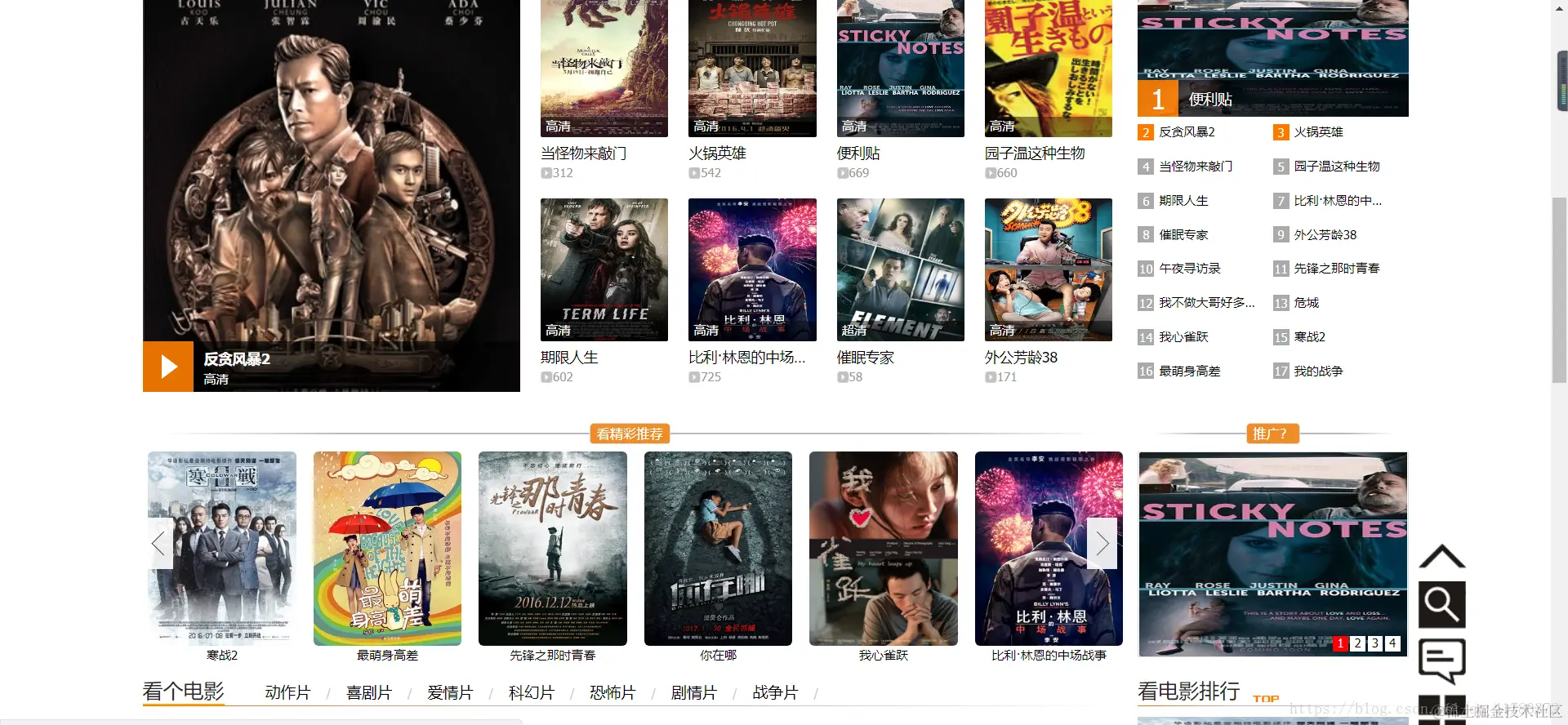Open the 外公芳龄38 movie poster
The width and height of the screenshot is (1568, 725).
pos(1048,269)
